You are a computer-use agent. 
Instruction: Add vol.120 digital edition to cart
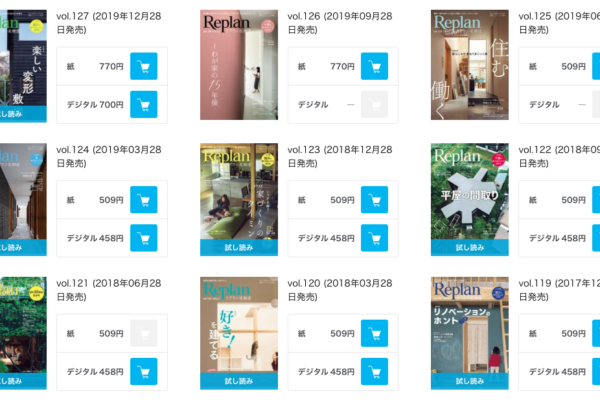point(374,371)
